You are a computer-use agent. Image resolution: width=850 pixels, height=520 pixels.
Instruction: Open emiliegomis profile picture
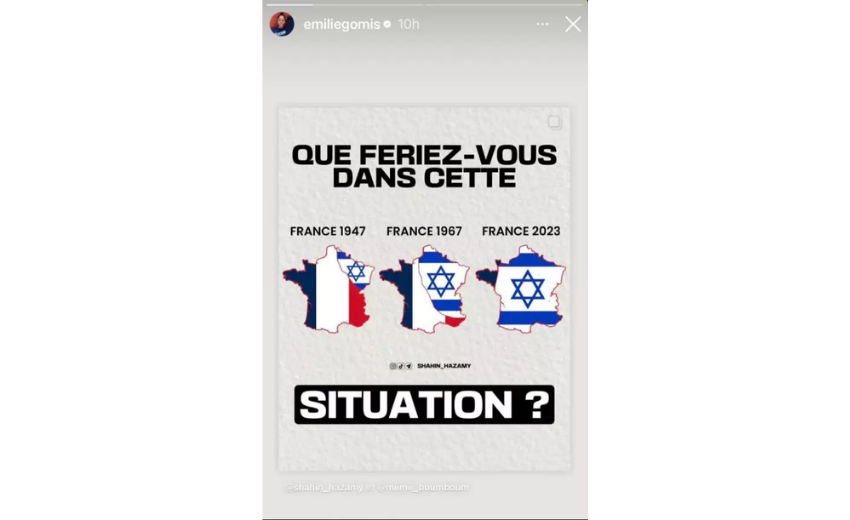(x=282, y=24)
